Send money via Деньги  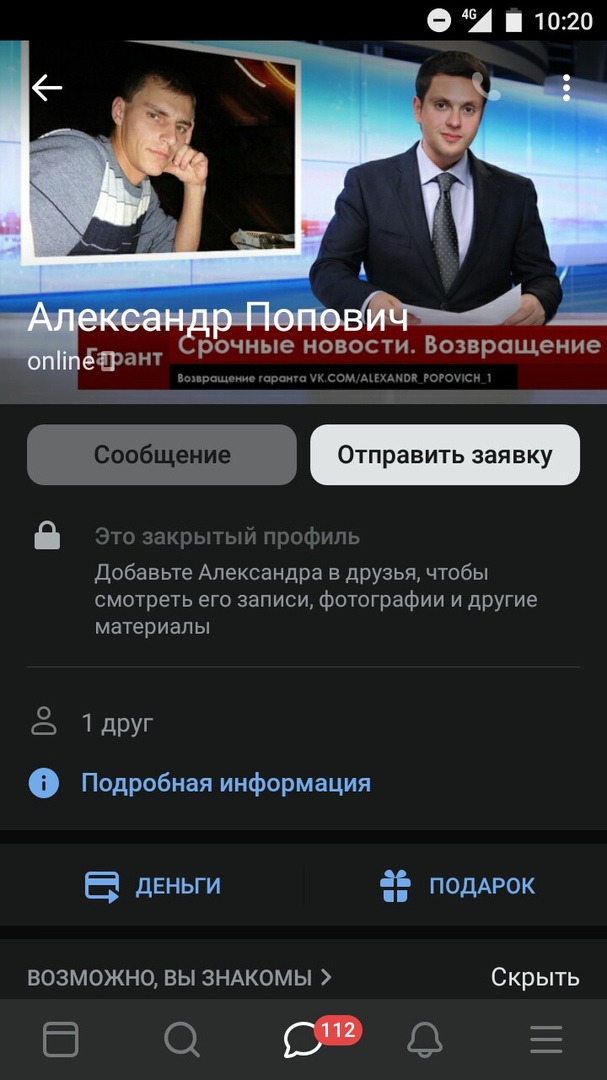pos(152,886)
